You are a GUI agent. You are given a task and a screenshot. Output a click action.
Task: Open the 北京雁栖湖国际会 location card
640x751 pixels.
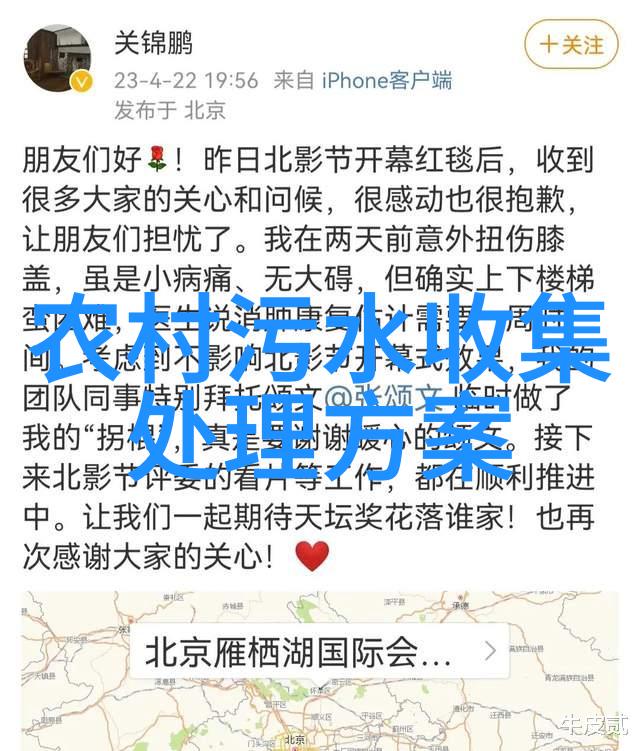coord(320,652)
